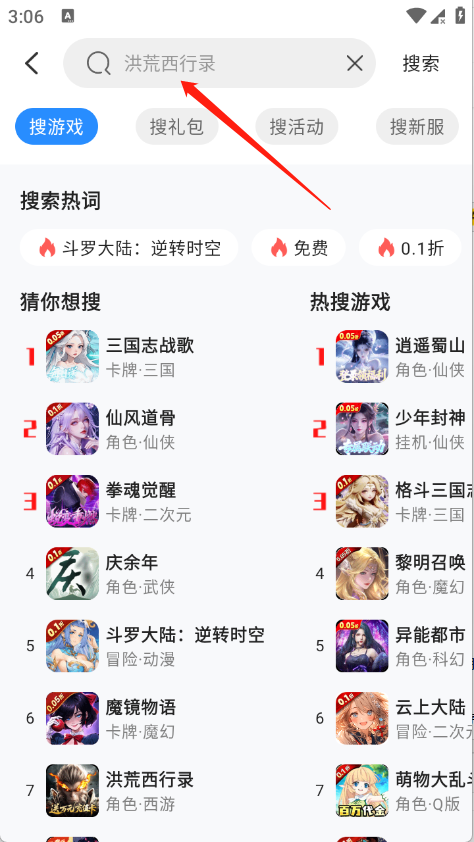The image size is (474, 842).
Task: Choose hot keyword 斗罗大陆：逆转时空 chip
Action: pyautogui.click(x=129, y=248)
